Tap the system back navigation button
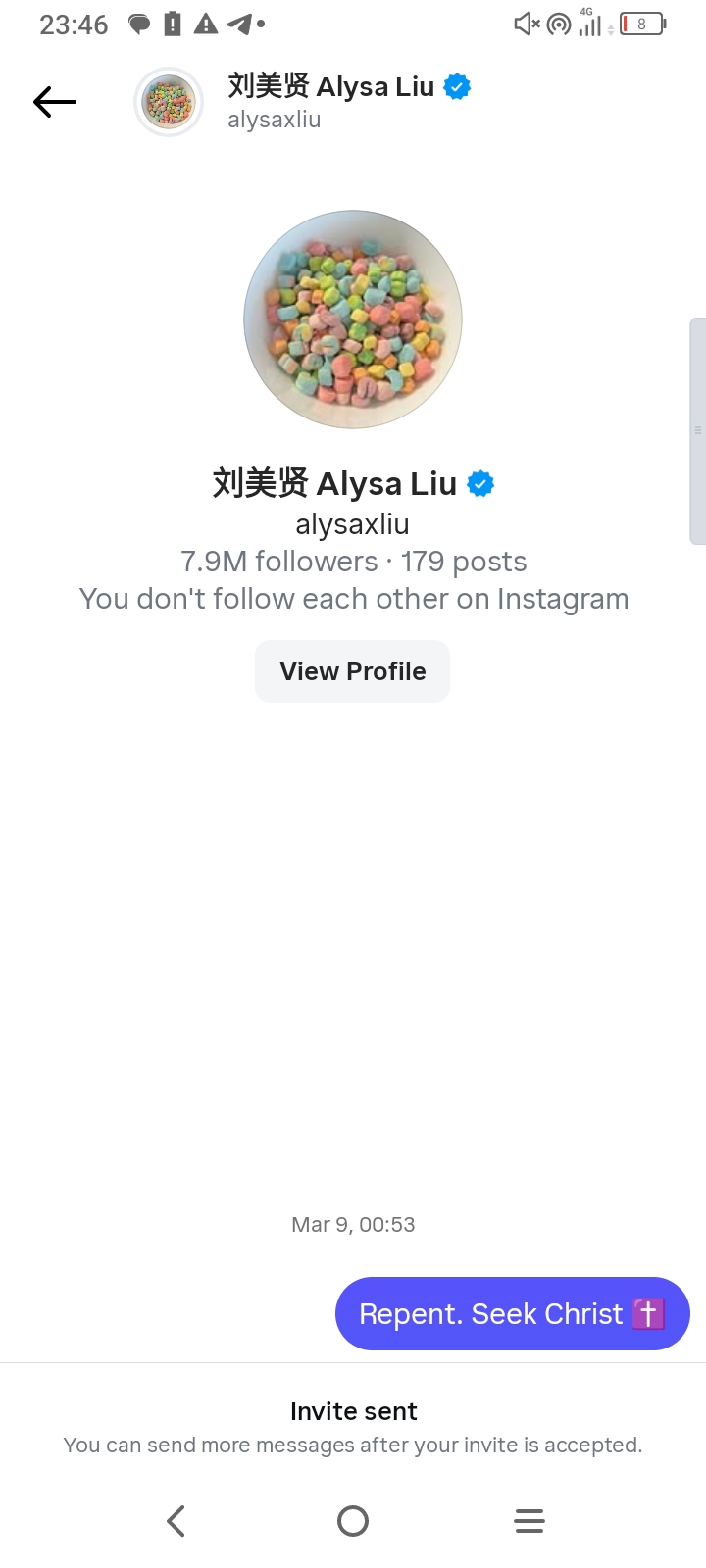 coord(176,1521)
